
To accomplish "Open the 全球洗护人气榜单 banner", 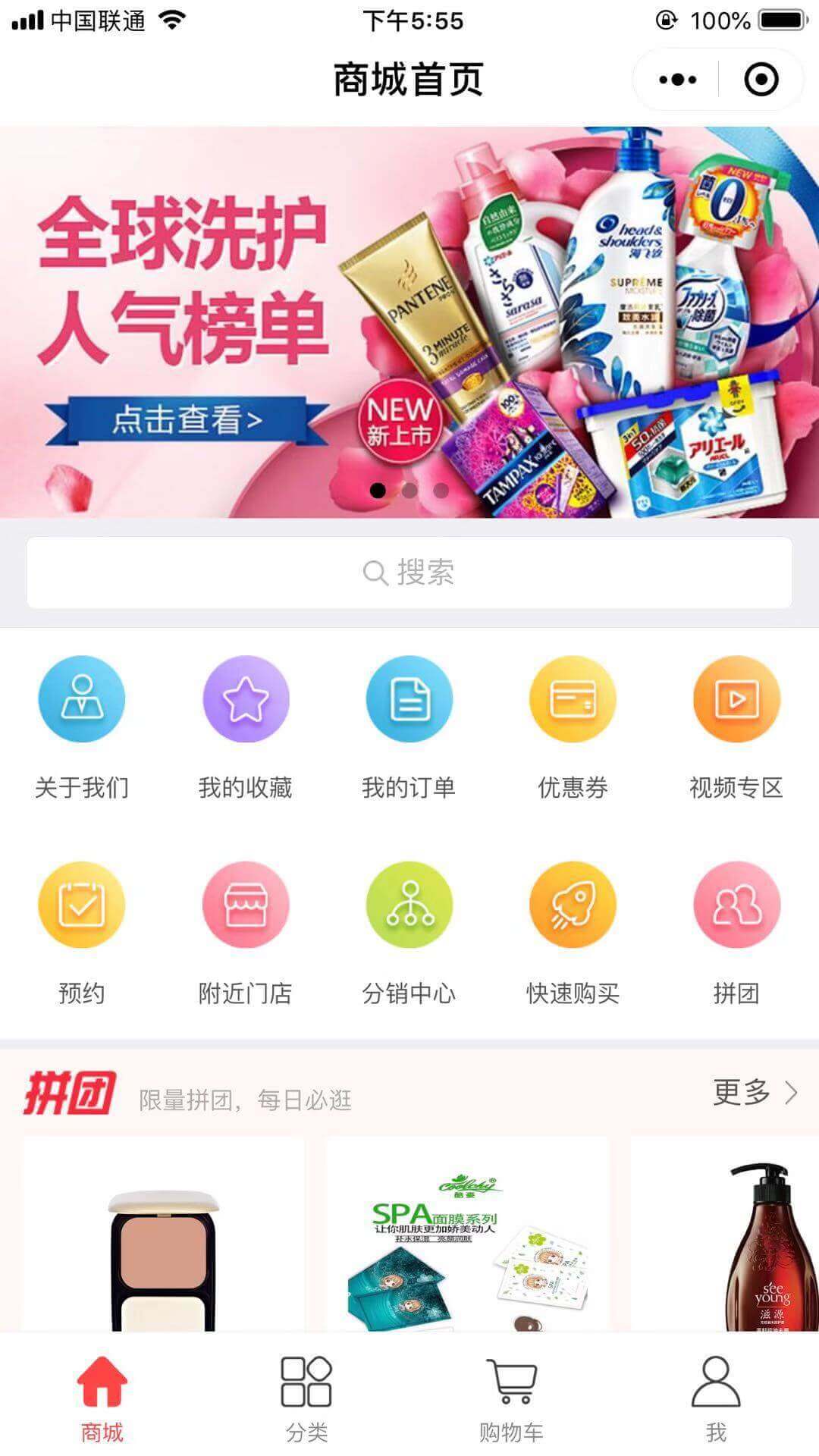I will point(409,322).
